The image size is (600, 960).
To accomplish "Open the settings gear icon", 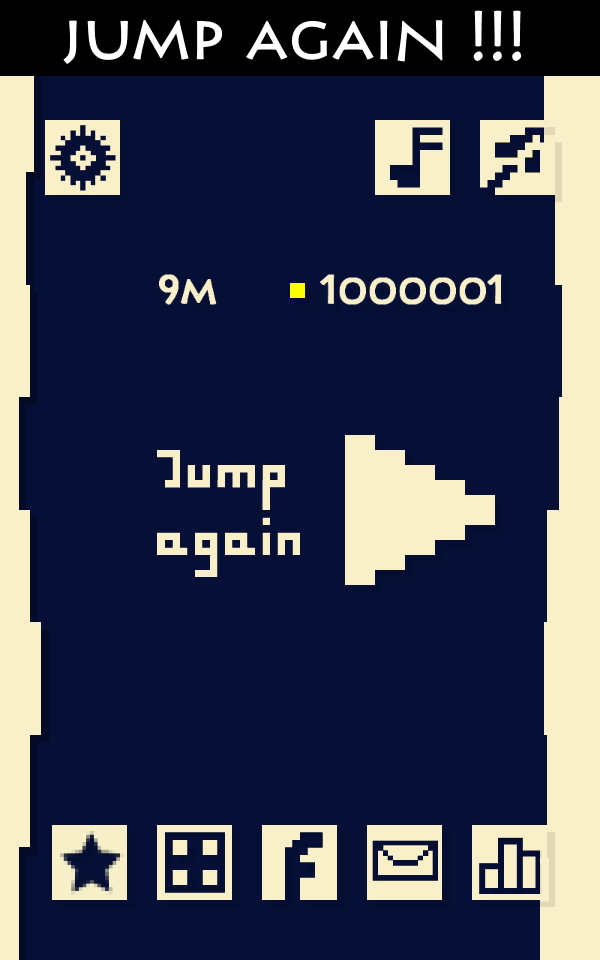I will 82,157.
